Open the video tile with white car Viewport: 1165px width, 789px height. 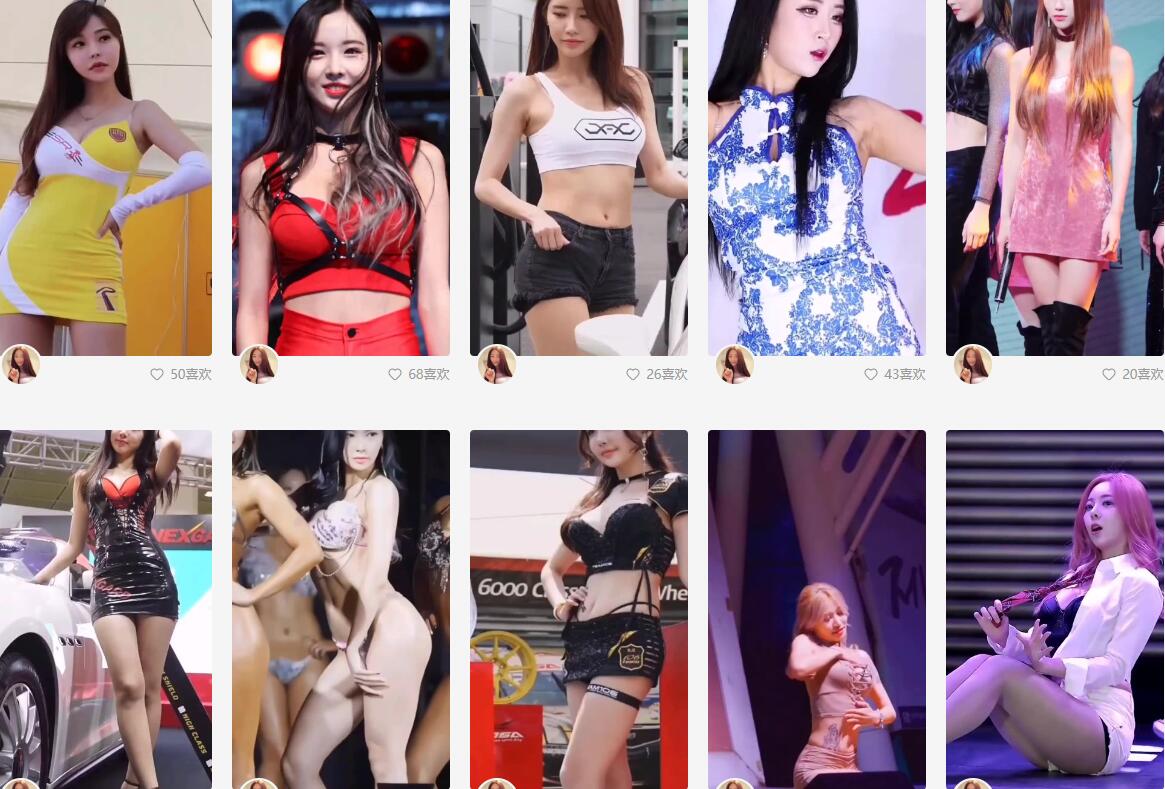point(106,608)
